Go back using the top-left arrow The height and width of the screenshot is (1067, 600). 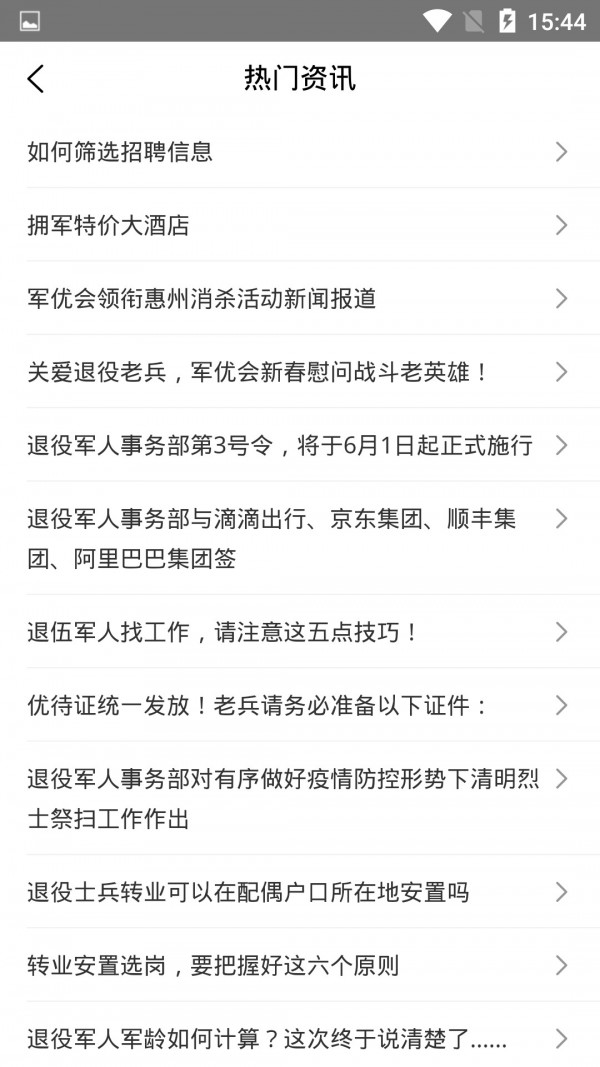tap(36, 79)
